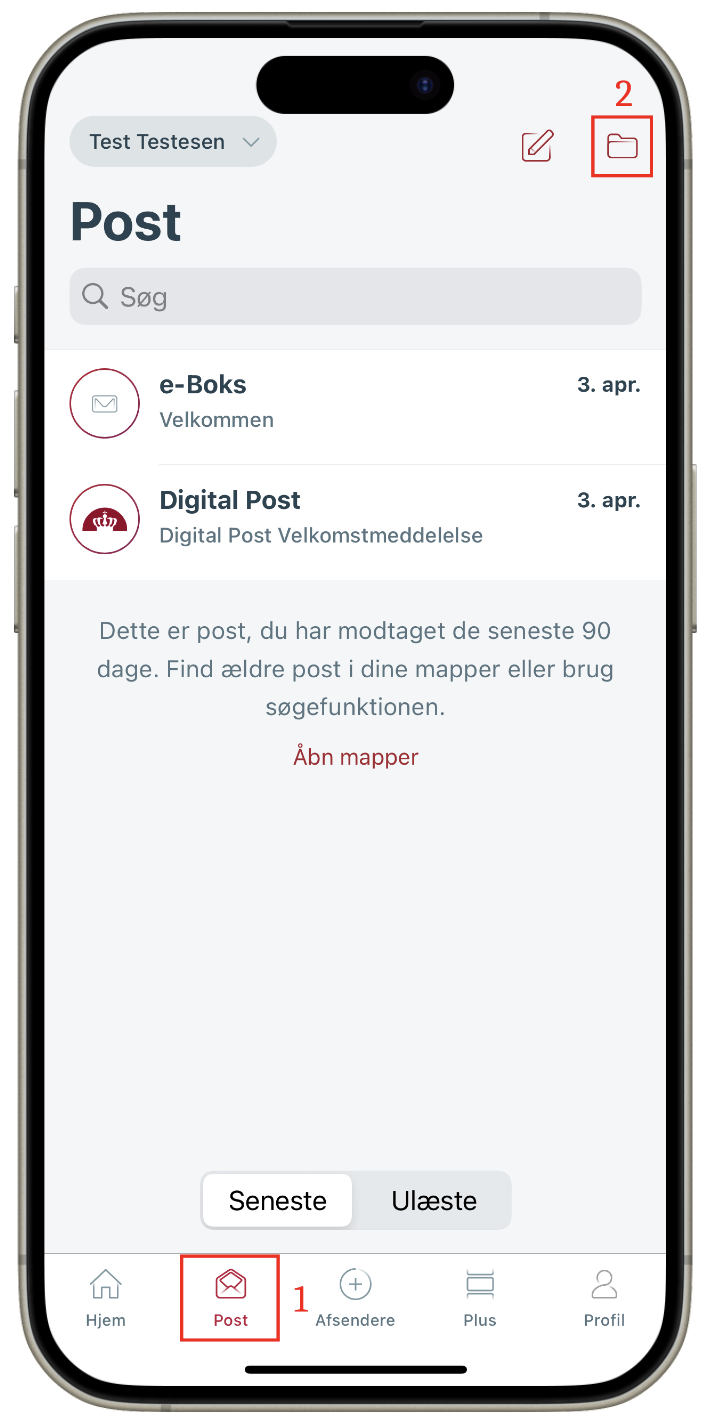Open the folders icon
The width and height of the screenshot is (710, 1424).
[622, 147]
